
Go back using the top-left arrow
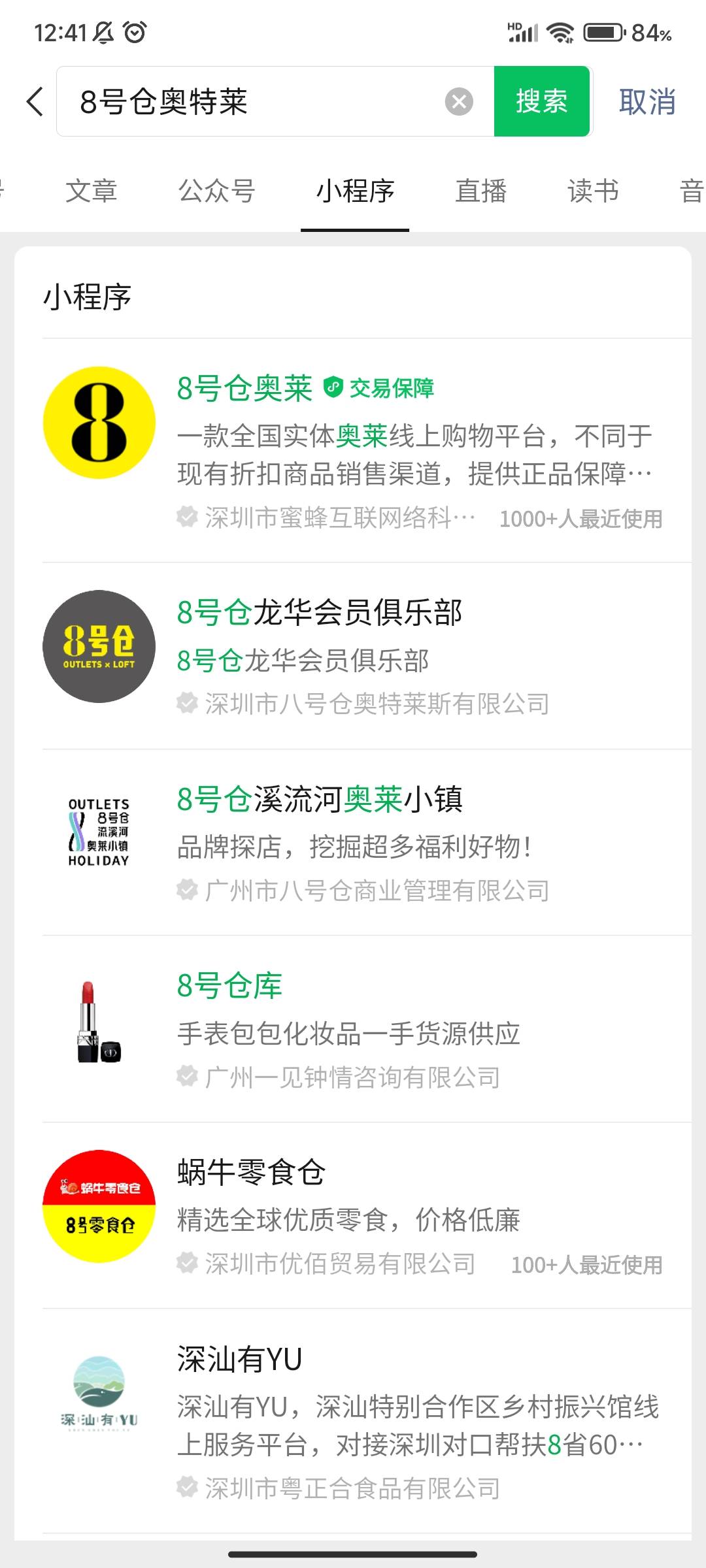click(35, 102)
